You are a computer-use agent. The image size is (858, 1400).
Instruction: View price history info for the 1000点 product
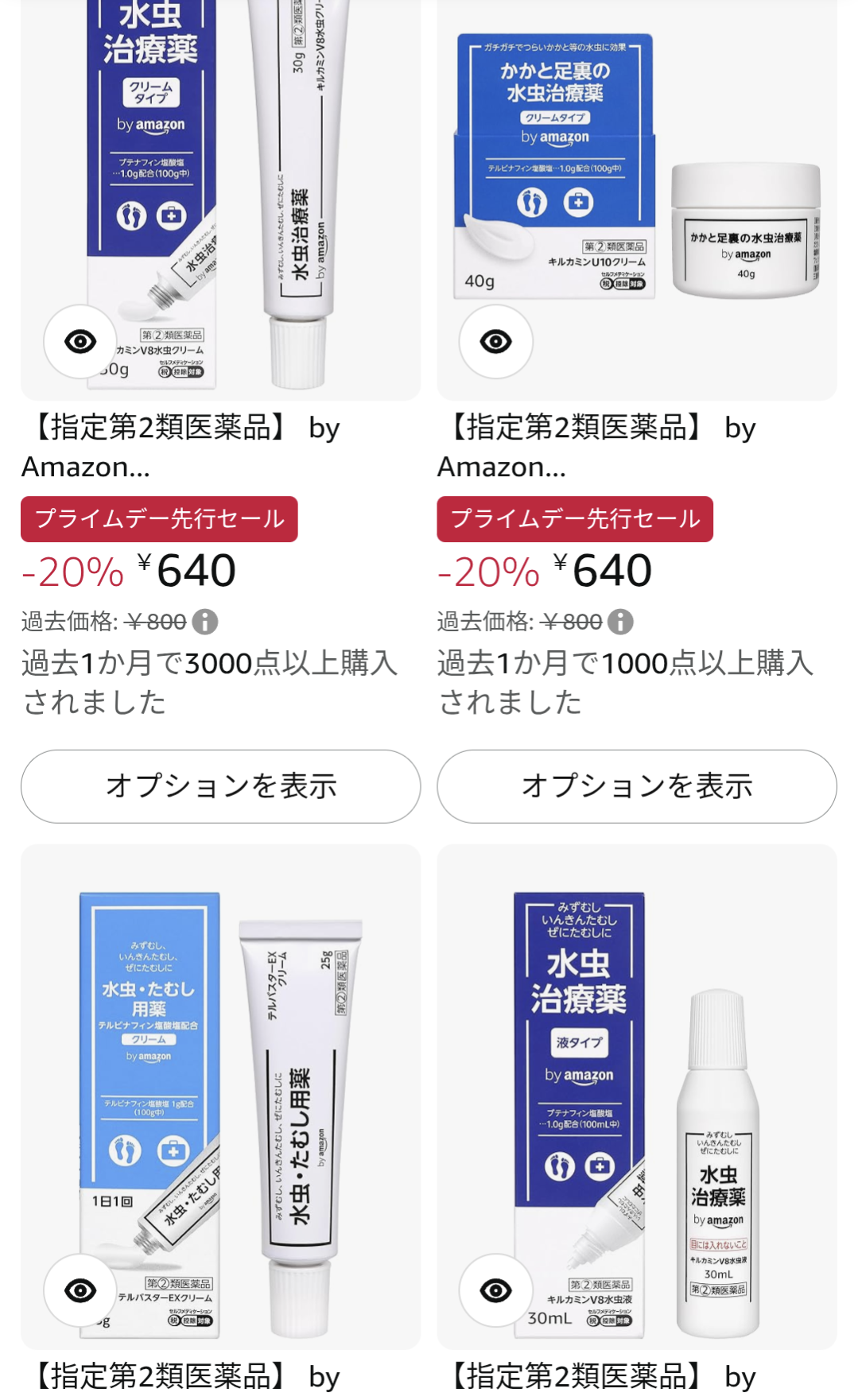(x=621, y=622)
